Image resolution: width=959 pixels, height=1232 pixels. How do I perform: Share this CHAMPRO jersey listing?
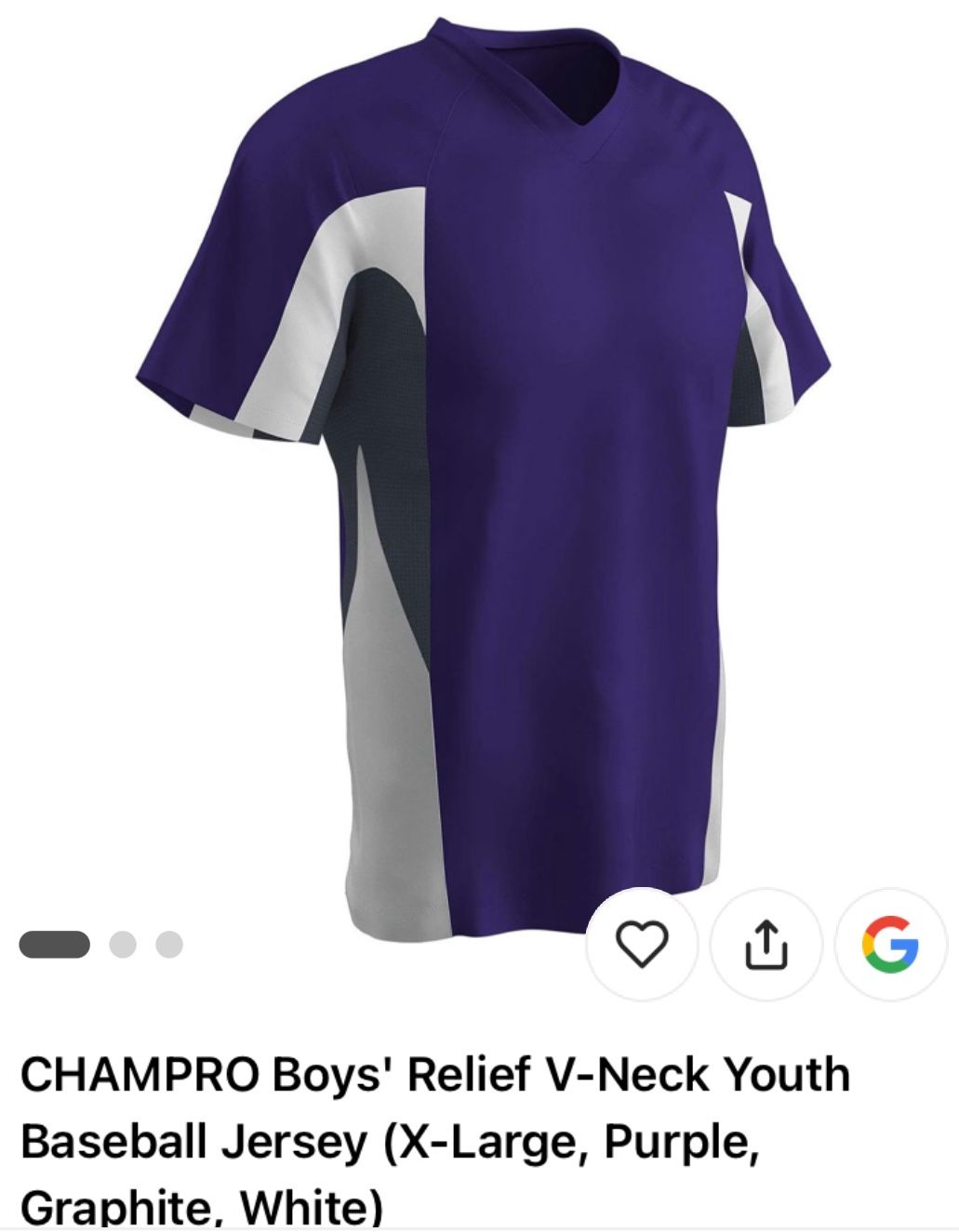click(x=766, y=944)
